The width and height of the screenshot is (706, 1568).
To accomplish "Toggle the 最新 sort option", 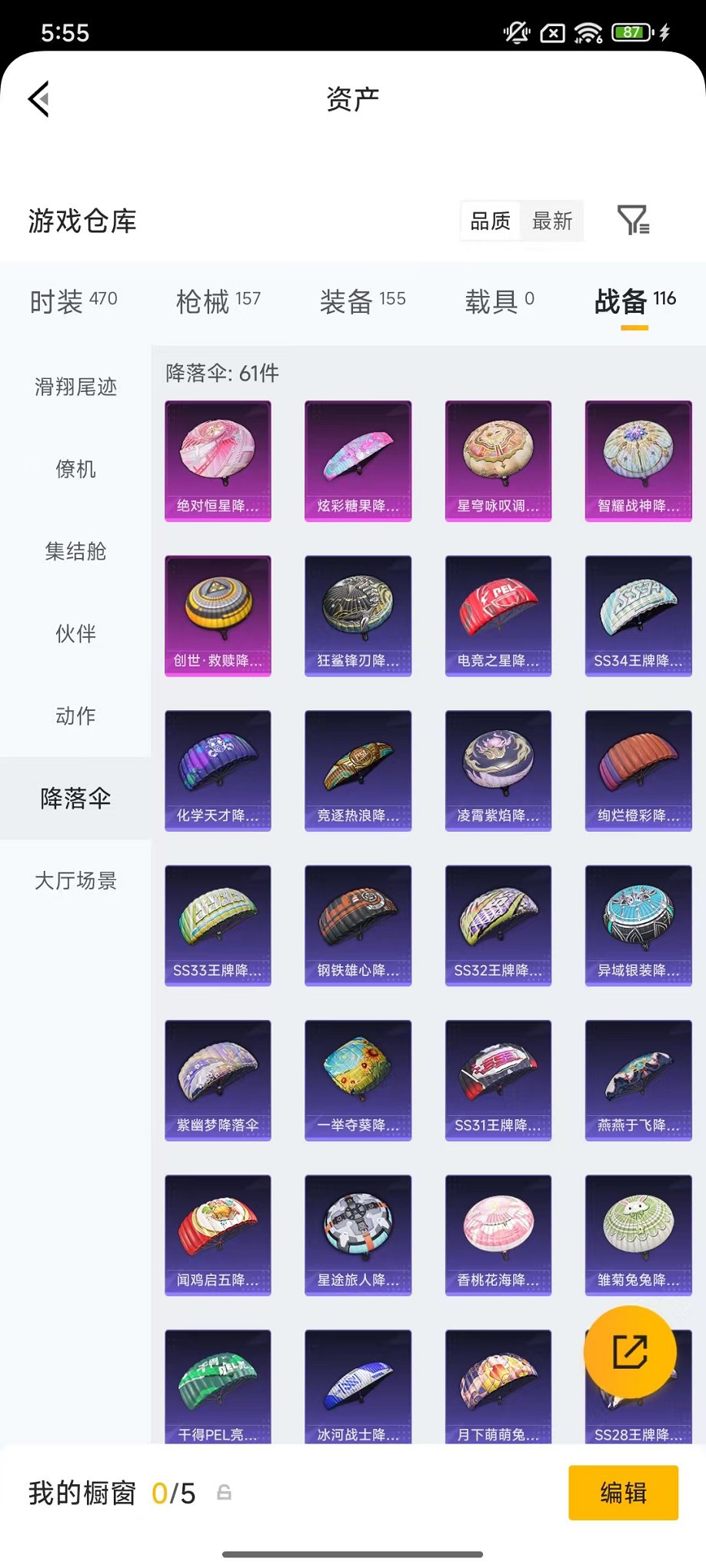I will (553, 221).
